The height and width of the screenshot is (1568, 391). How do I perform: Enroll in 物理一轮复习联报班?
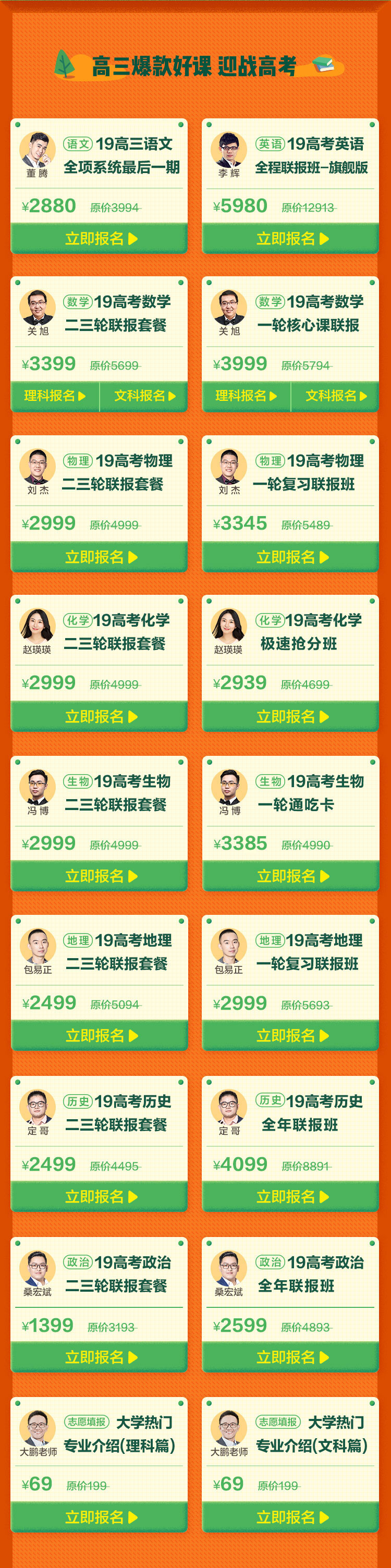[x=290, y=557]
